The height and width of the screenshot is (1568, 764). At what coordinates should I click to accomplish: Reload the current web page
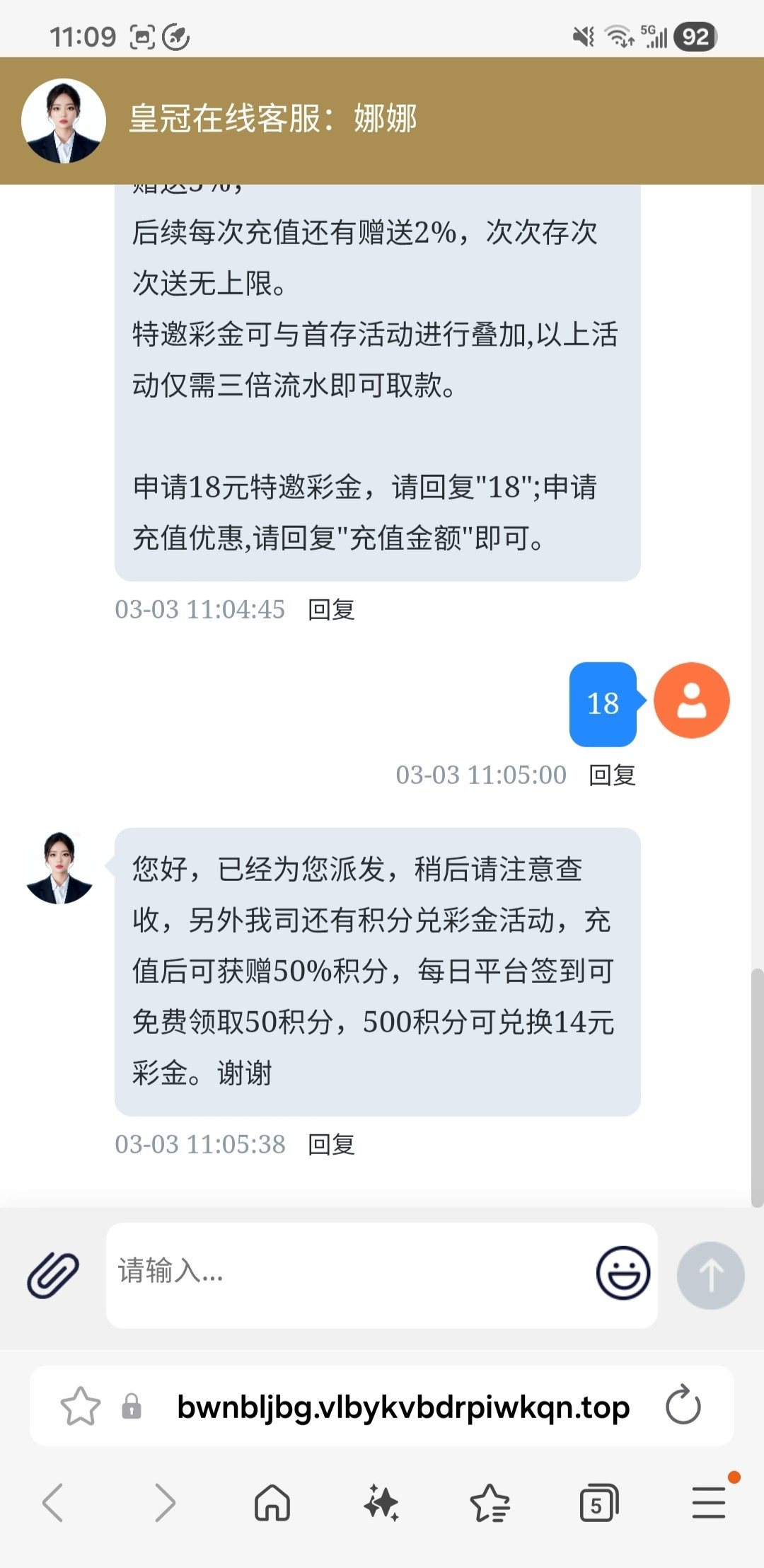click(683, 1406)
